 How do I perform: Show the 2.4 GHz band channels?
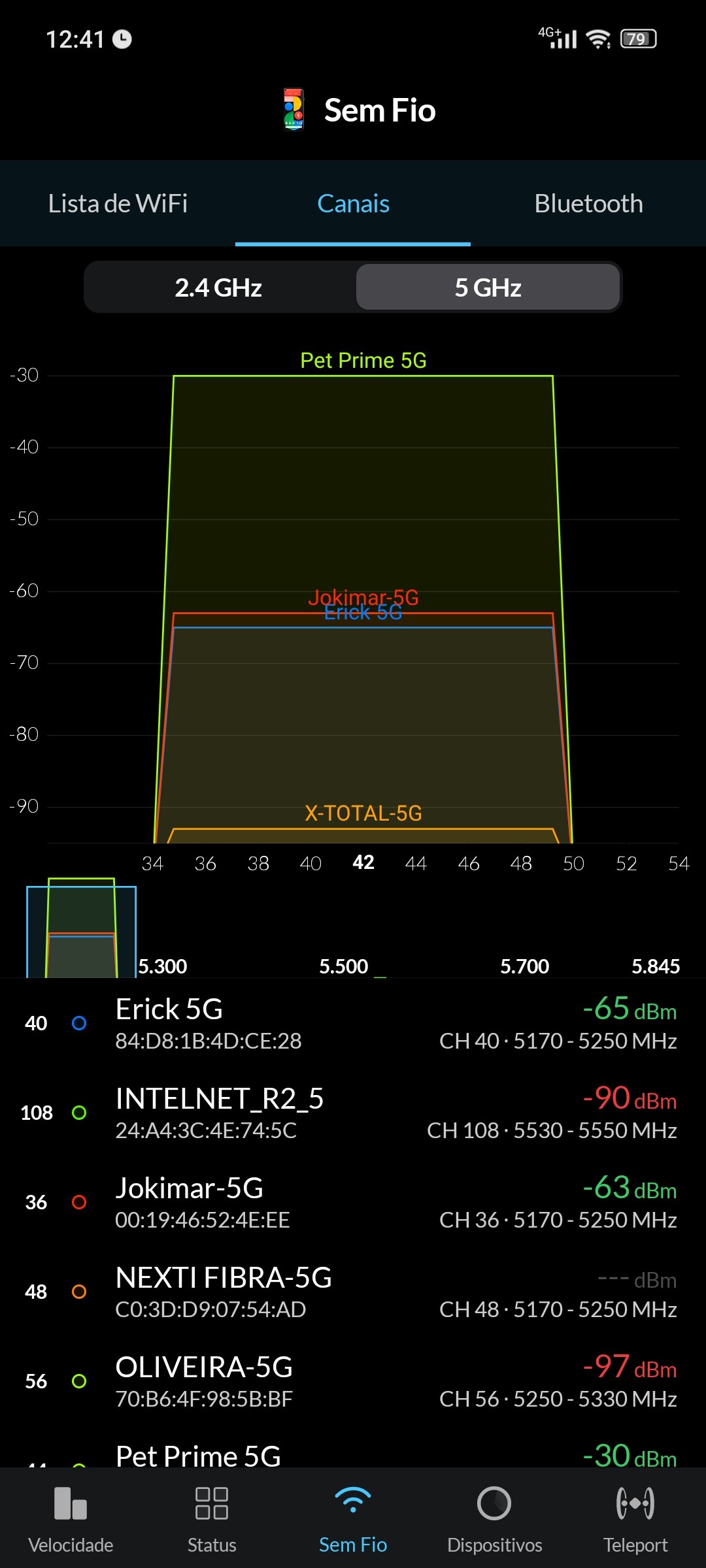218,287
